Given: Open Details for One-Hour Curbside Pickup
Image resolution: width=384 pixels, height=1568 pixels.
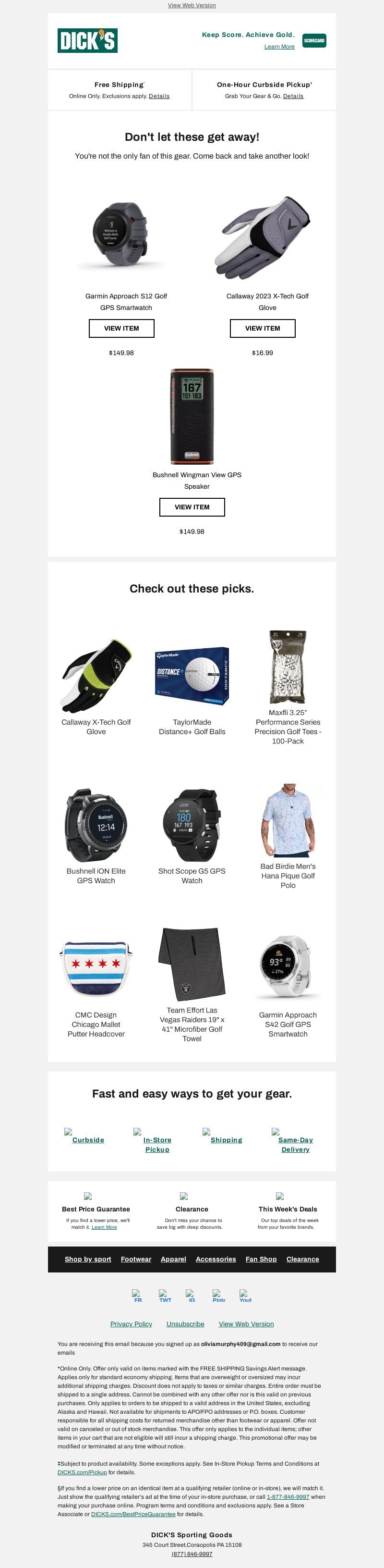Looking at the screenshot, I should (293, 96).
